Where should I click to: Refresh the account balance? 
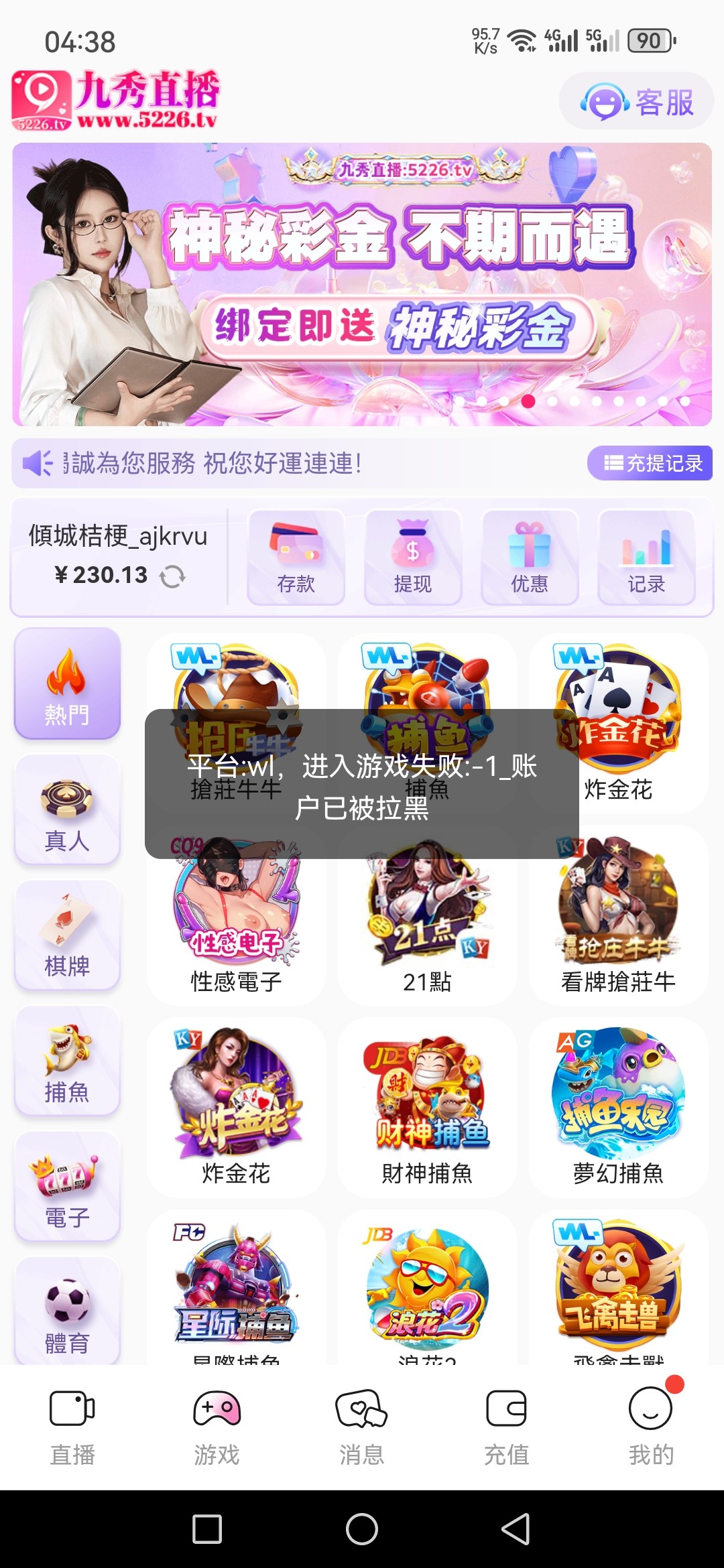(172, 576)
